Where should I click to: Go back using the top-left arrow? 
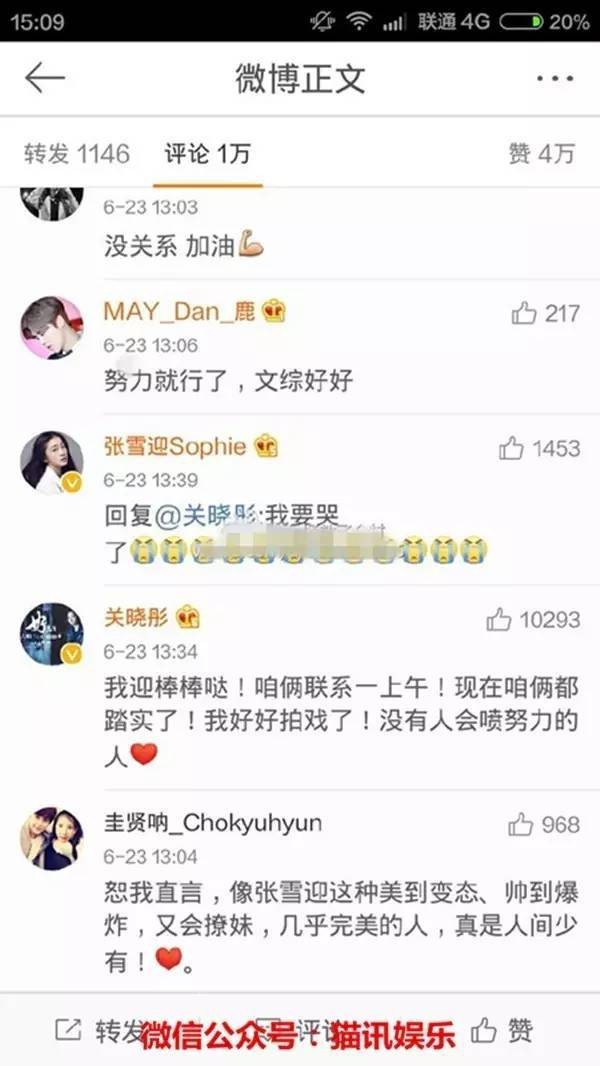[45, 78]
